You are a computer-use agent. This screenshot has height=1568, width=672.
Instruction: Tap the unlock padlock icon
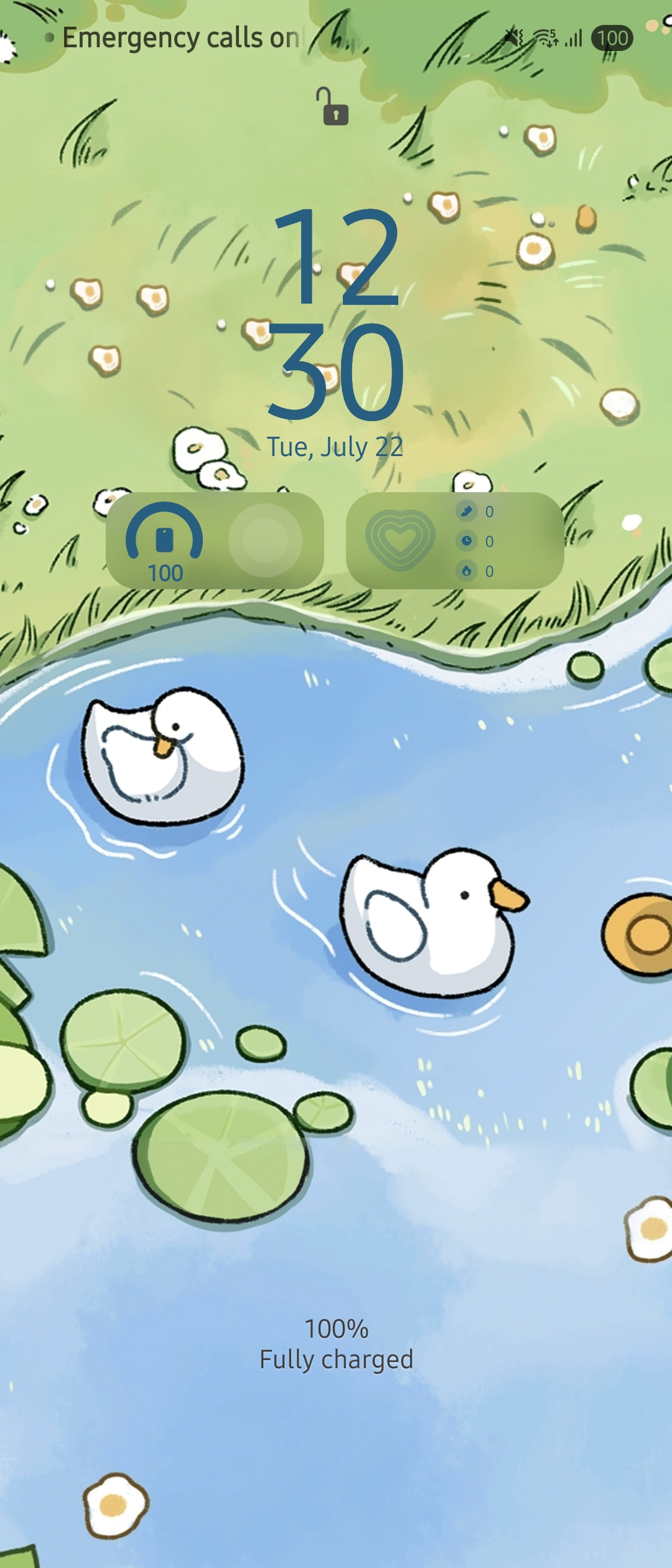335,107
